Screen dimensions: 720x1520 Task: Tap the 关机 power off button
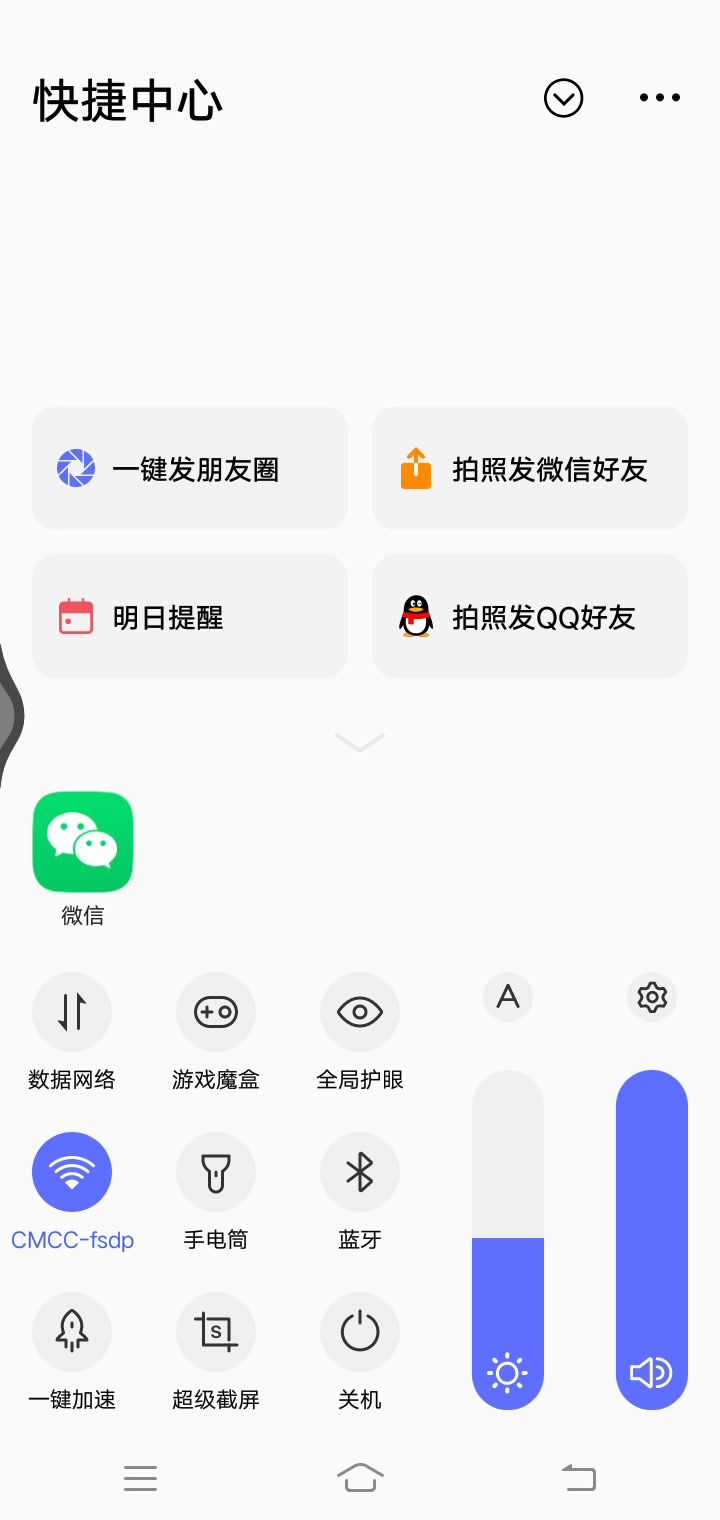tap(360, 1332)
